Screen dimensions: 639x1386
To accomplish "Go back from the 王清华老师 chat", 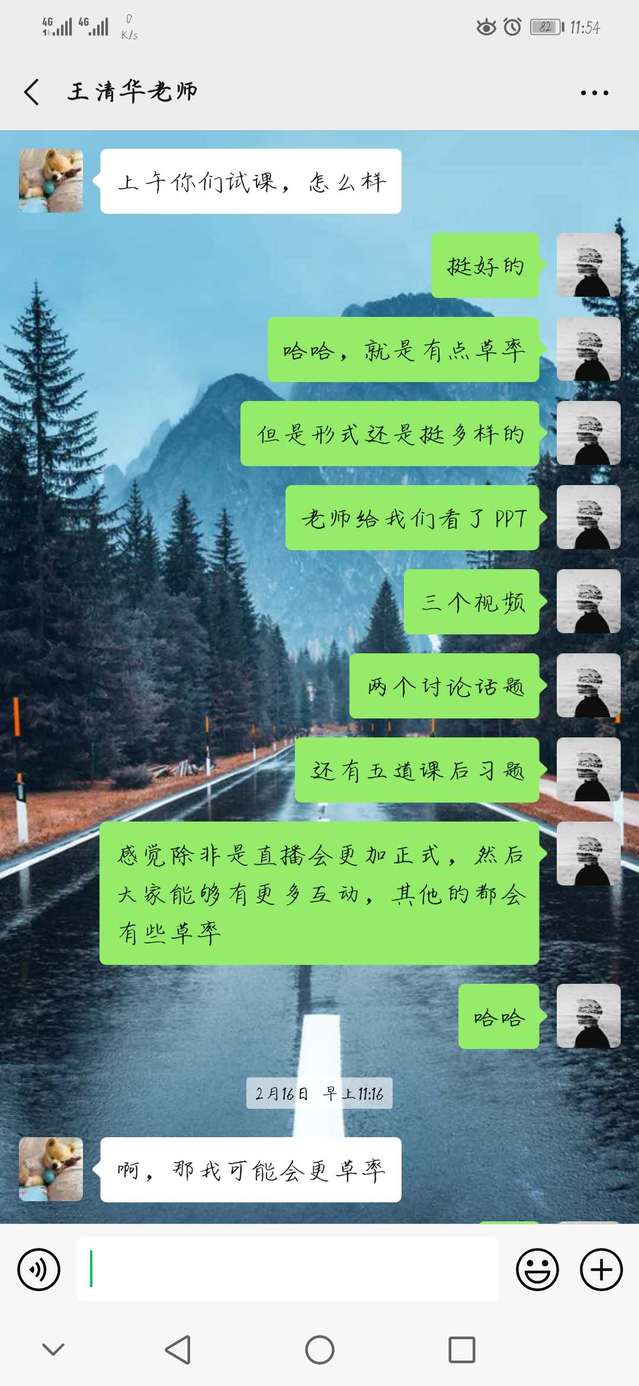I will pos(32,93).
